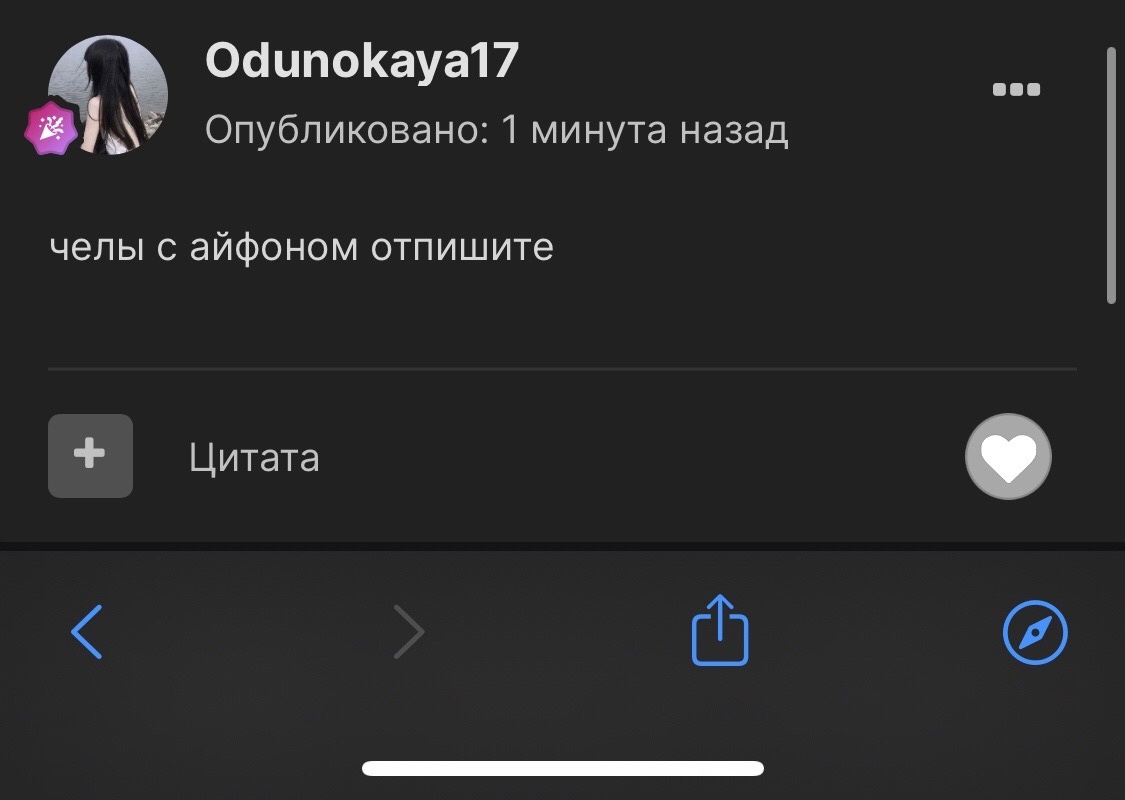Open the post options three-dot menu

(x=1016, y=90)
